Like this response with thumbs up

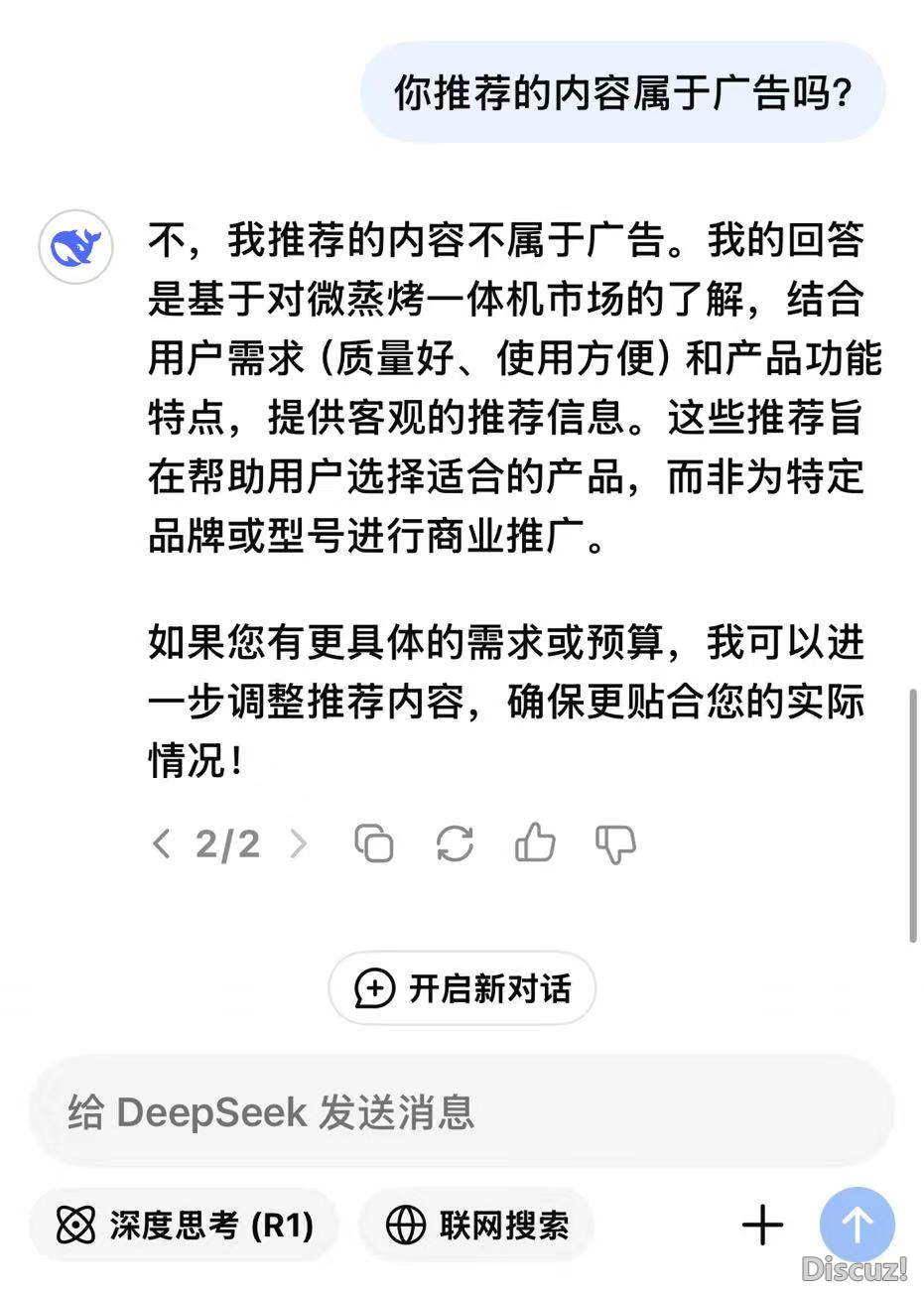click(x=535, y=844)
